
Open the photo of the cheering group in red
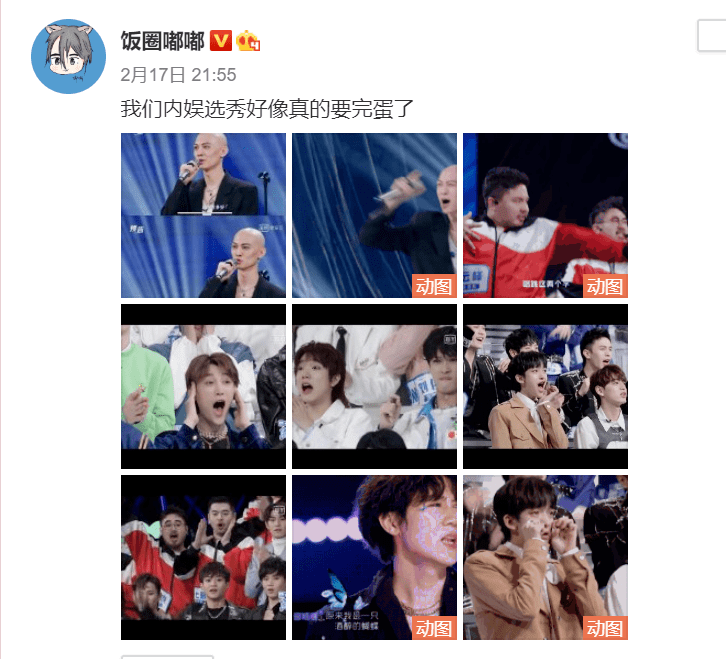(x=203, y=557)
